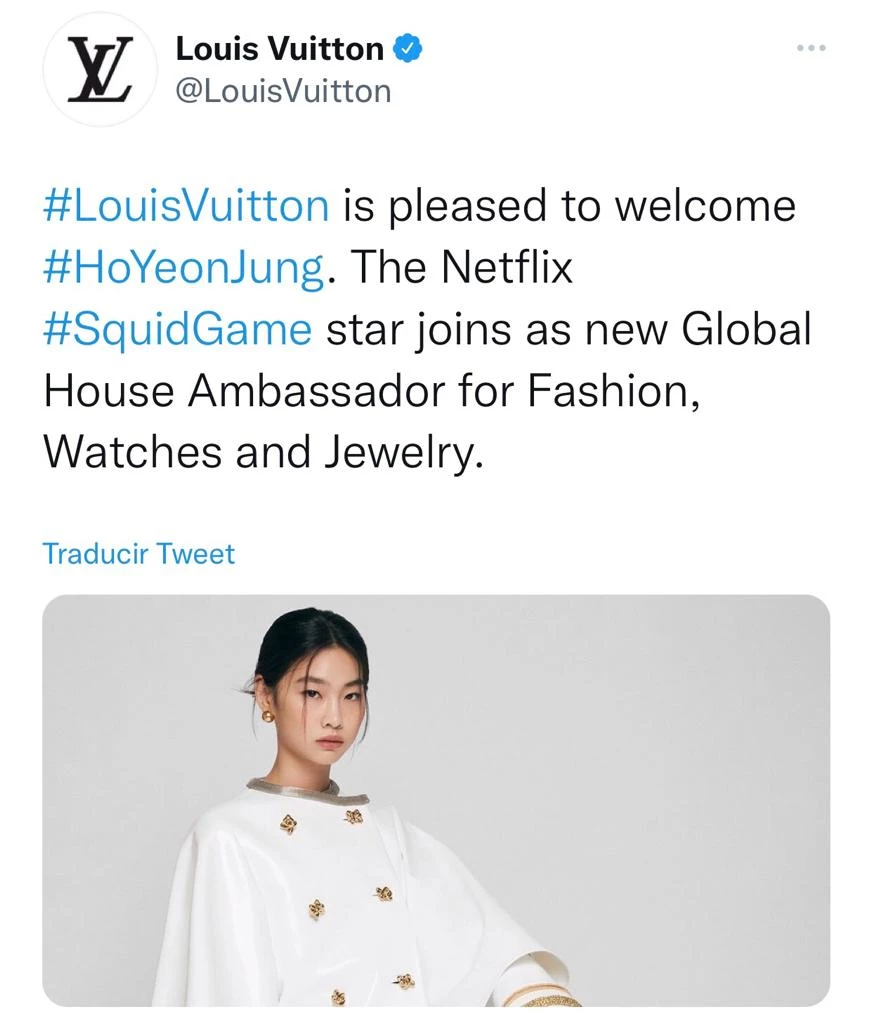This screenshot has height=1024, width=872.
Task: Open Louis Vuitton's profile avatar
Action: (97, 70)
